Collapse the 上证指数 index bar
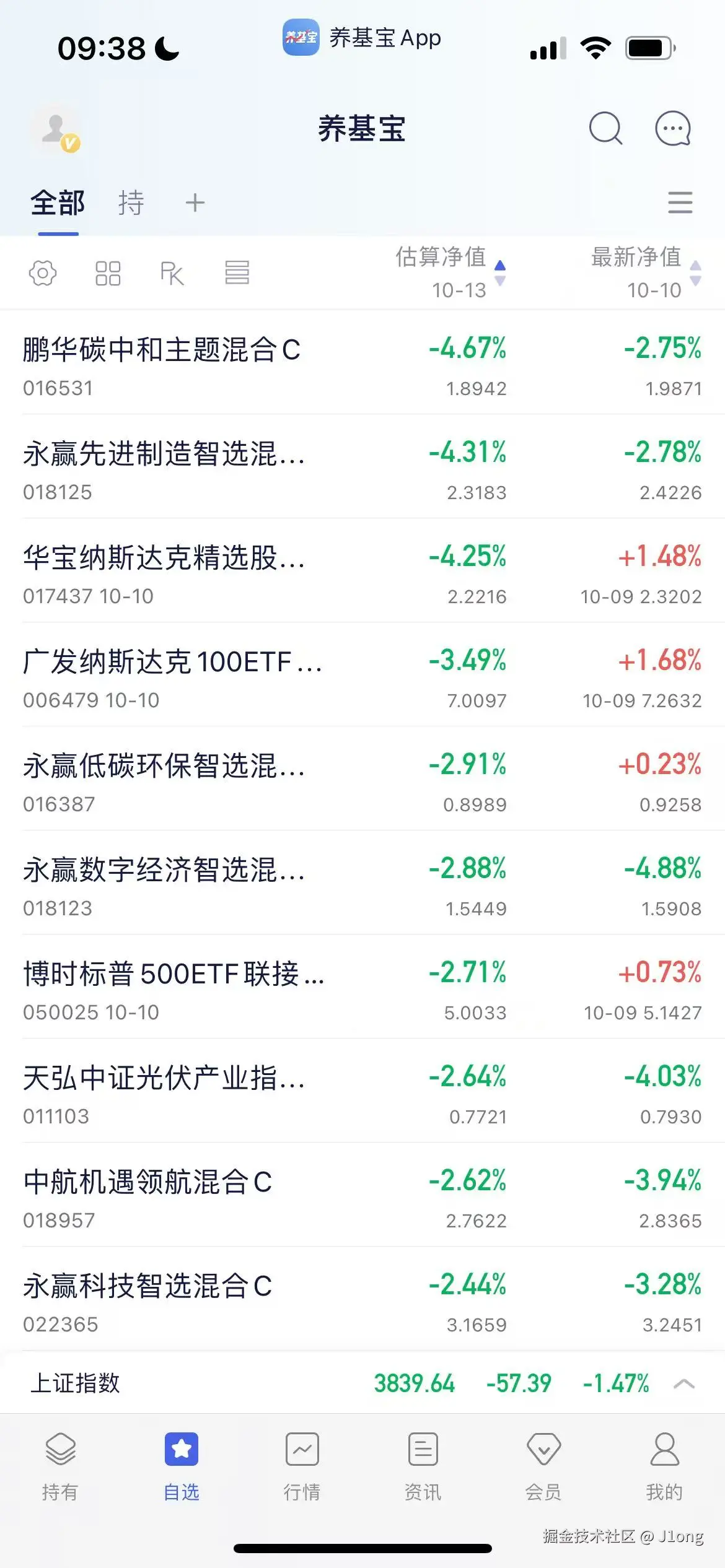The image size is (725, 1568). (x=684, y=1382)
